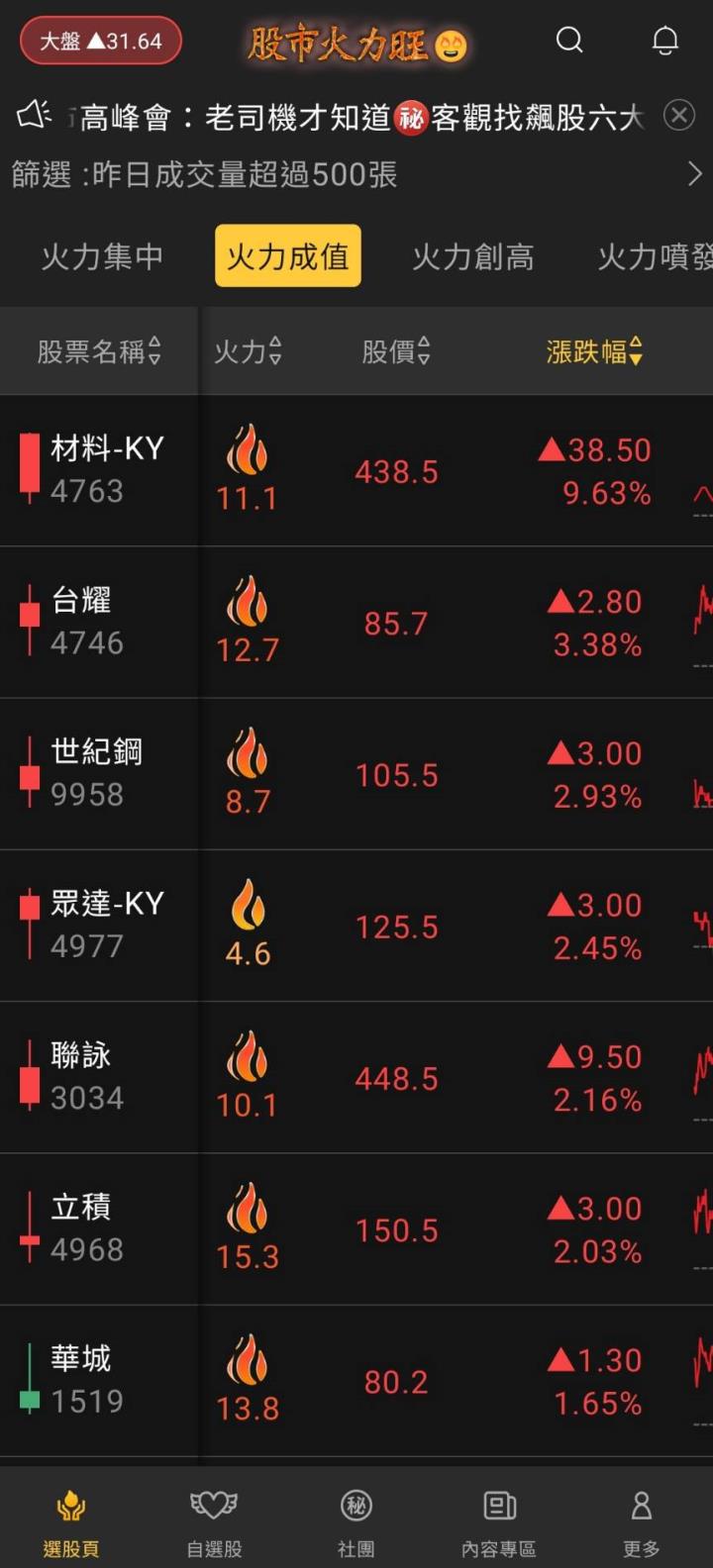Sort list by 火力 column
Image resolution: width=713 pixels, height=1568 pixels.
(248, 351)
